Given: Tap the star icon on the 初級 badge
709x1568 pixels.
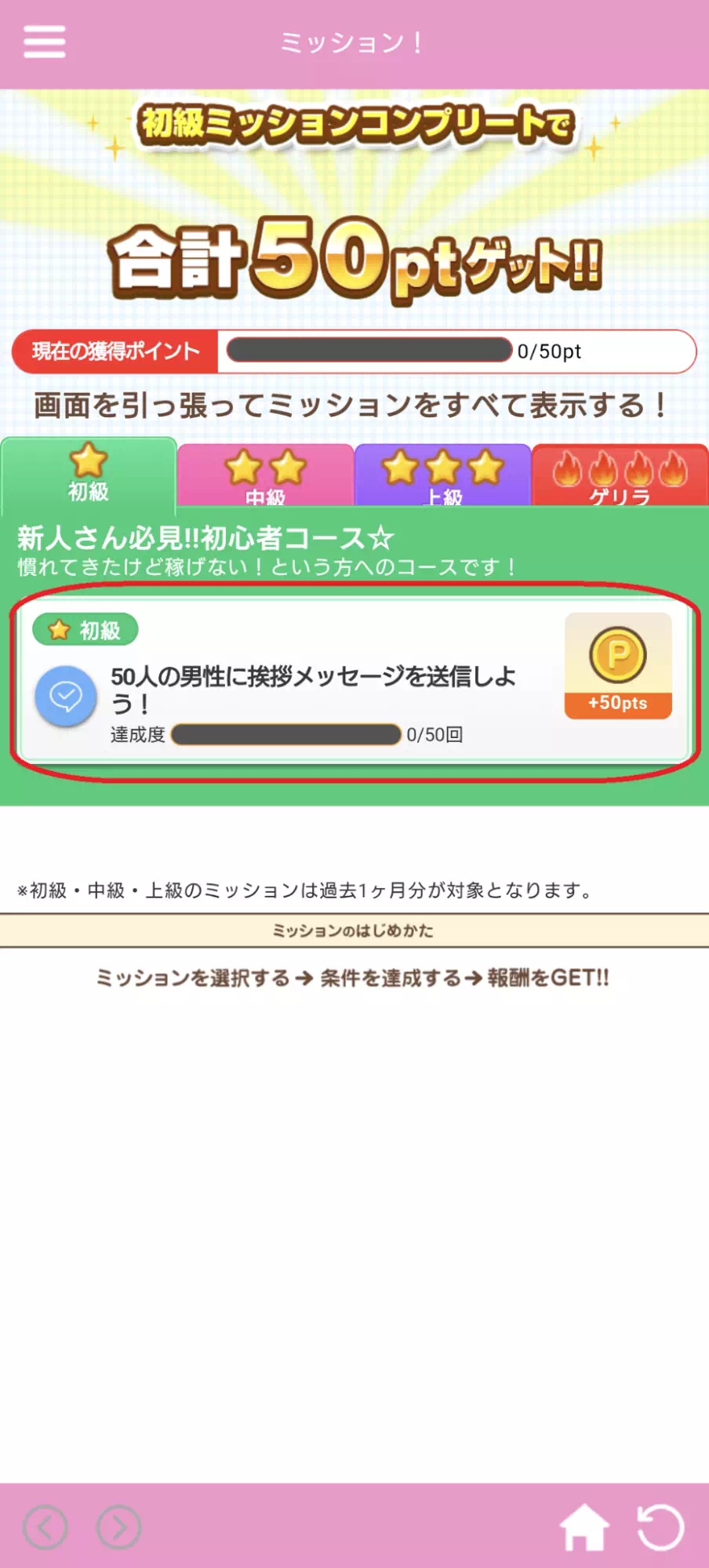Looking at the screenshot, I should [x=58, y=630].
